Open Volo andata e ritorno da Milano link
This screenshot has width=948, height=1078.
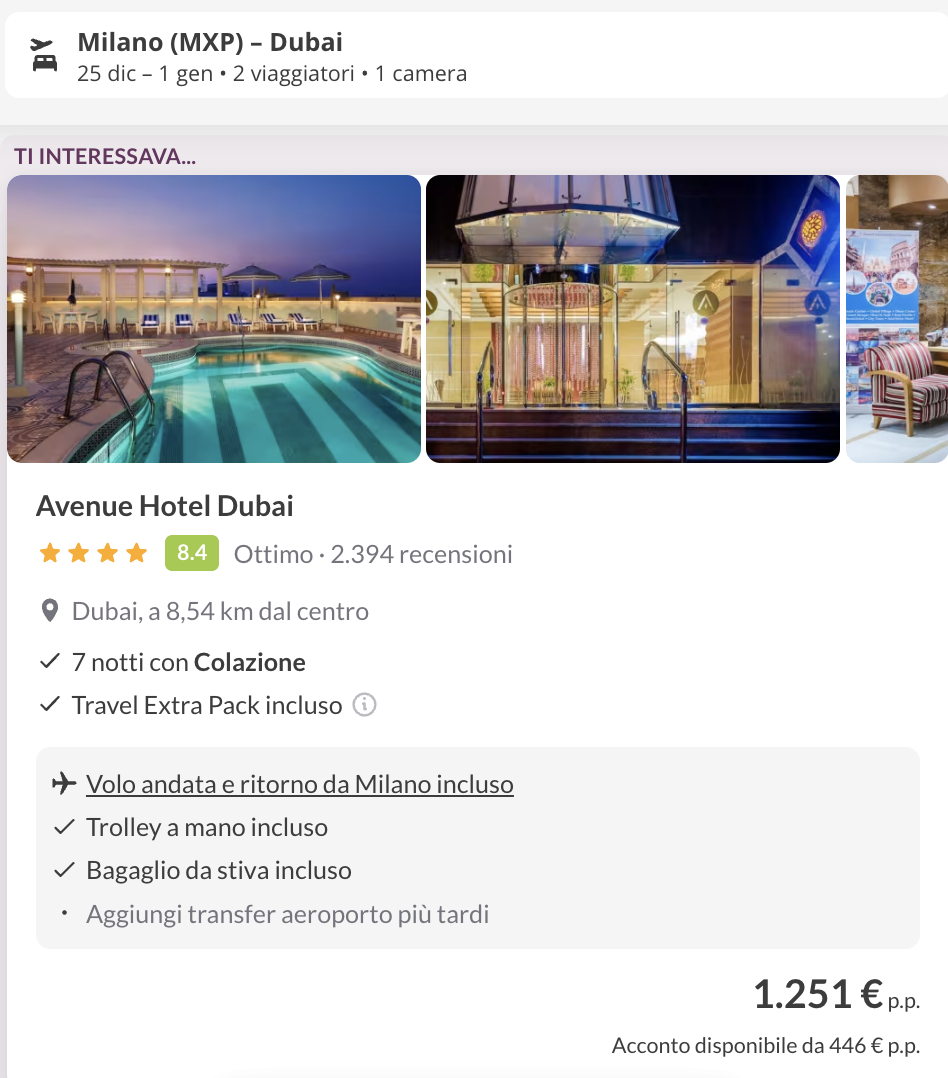click(300, 784)
